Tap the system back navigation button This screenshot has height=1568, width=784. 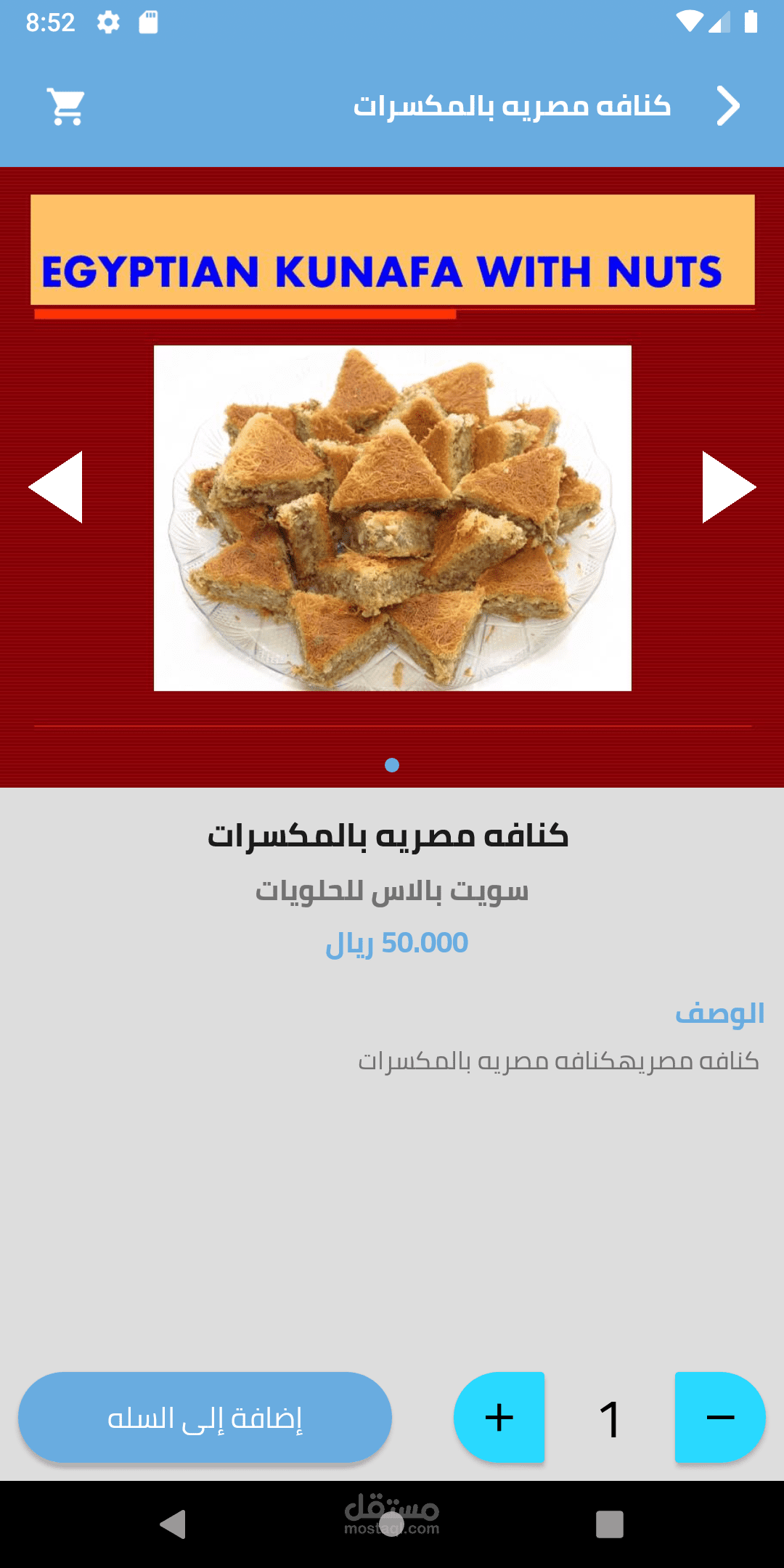click(x=173, y=1524)
